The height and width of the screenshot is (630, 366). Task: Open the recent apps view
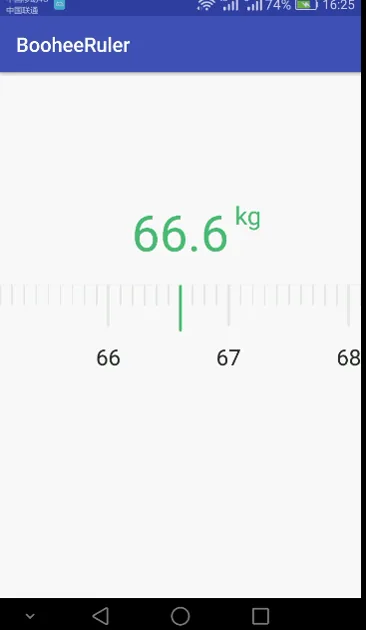260,616
